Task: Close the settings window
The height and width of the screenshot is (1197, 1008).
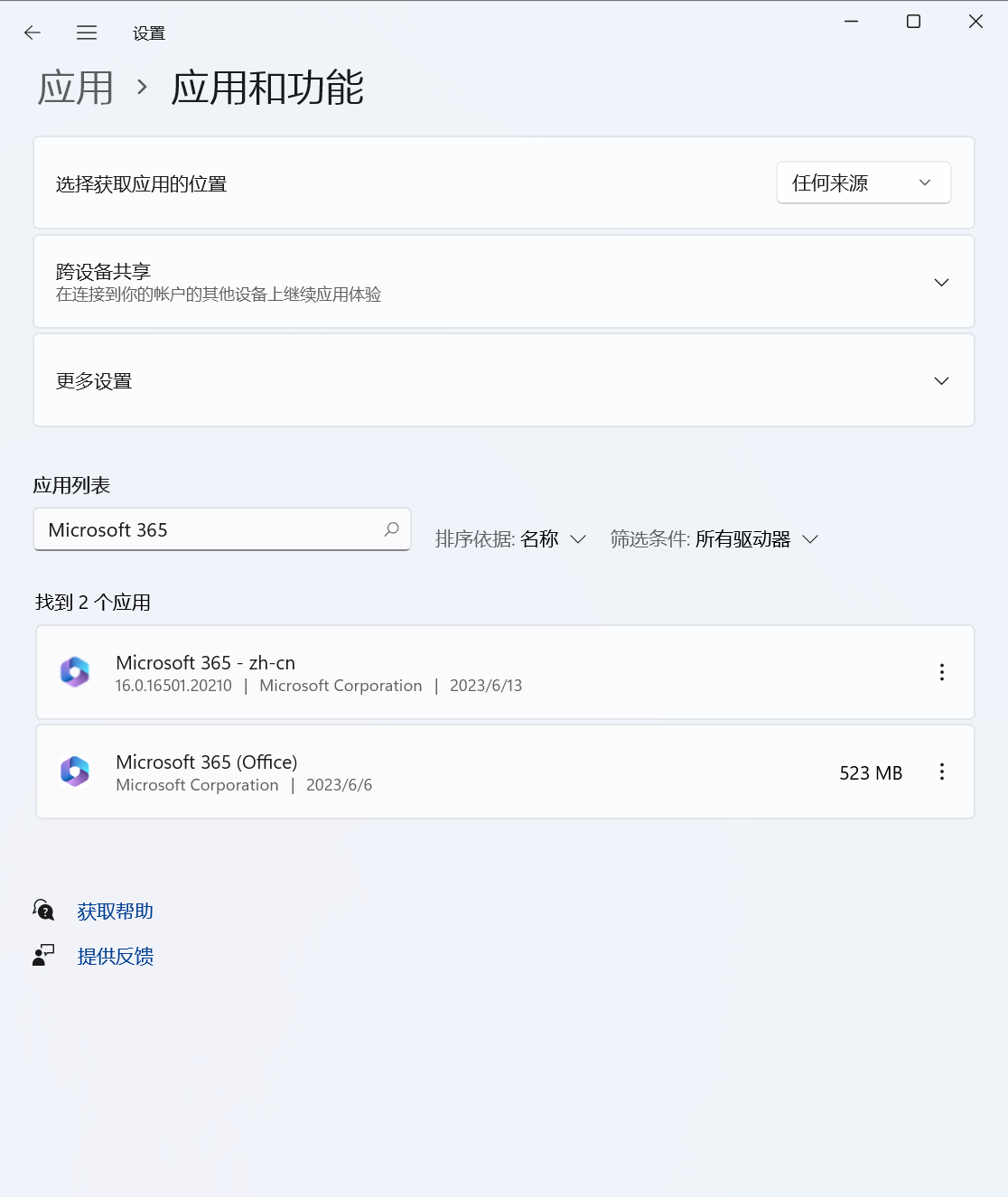Action: pos(975,22)
